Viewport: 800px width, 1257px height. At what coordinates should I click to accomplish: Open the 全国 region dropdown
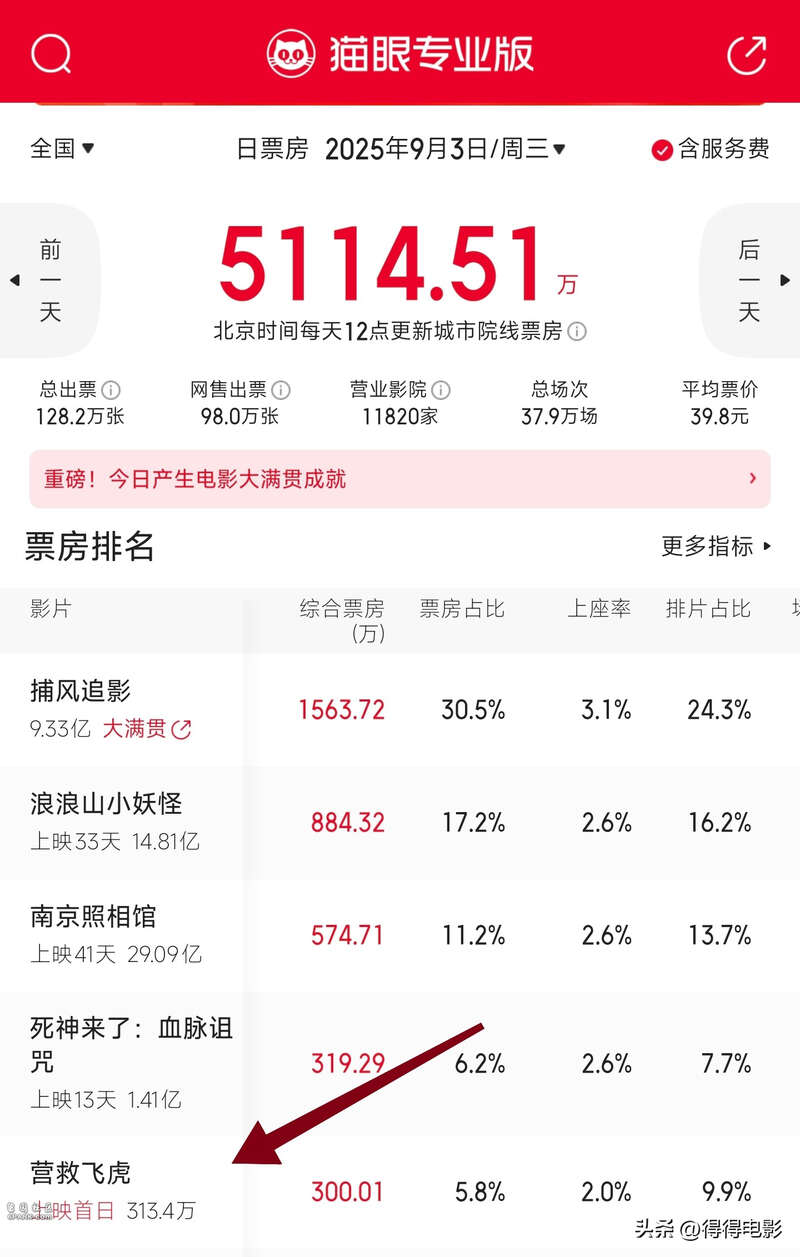(x=62, y=149)
